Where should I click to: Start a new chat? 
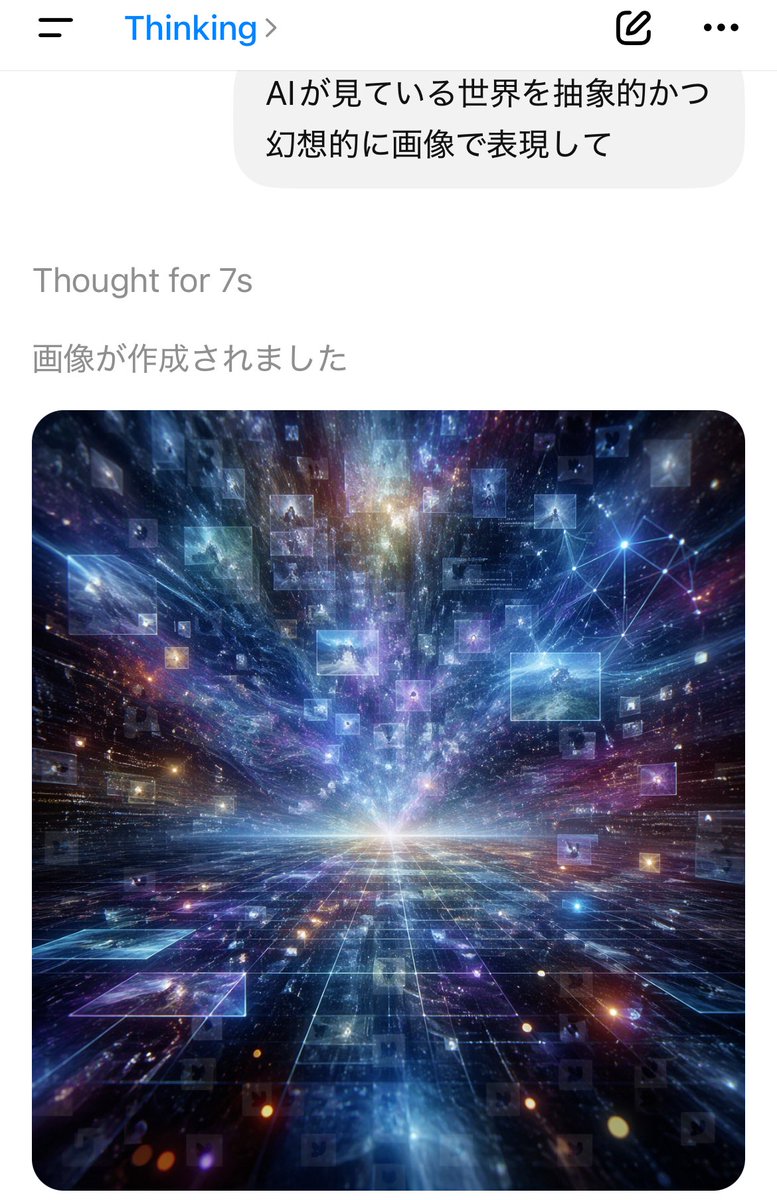[x=633, y=28]
